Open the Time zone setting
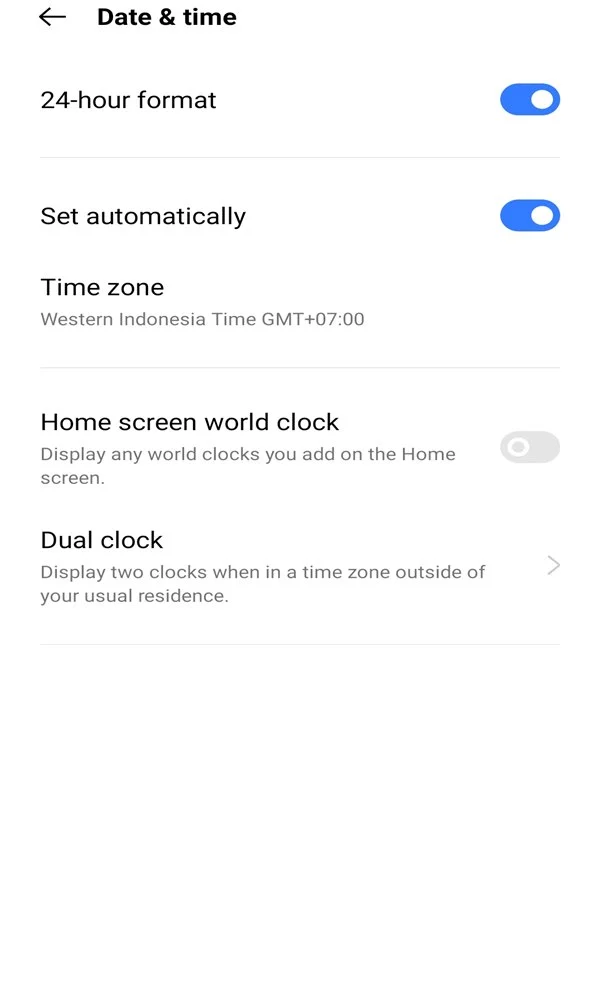Screen dimensions: 600x1000 click(x=300, y=302)
